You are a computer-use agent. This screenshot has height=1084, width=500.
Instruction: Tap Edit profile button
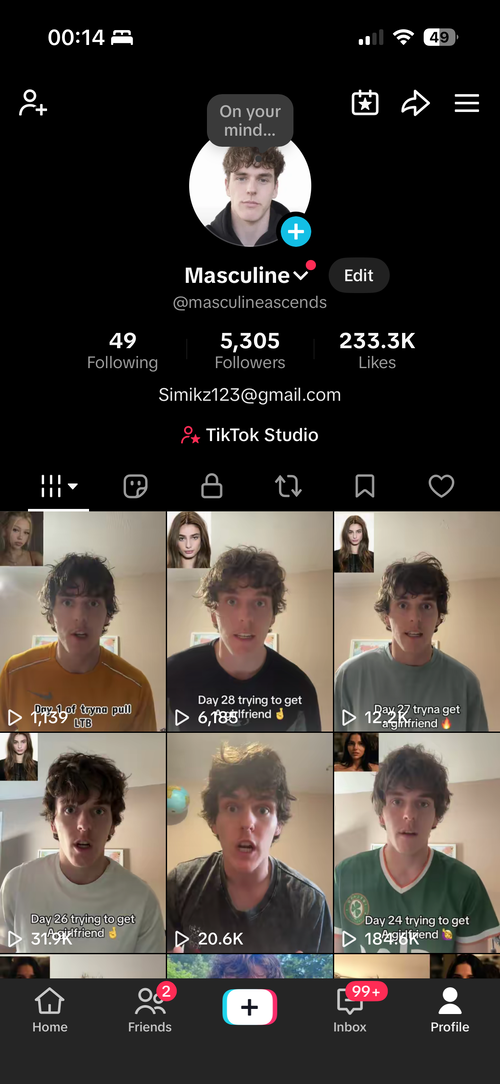pyautogui.click(x=359, y=275)
